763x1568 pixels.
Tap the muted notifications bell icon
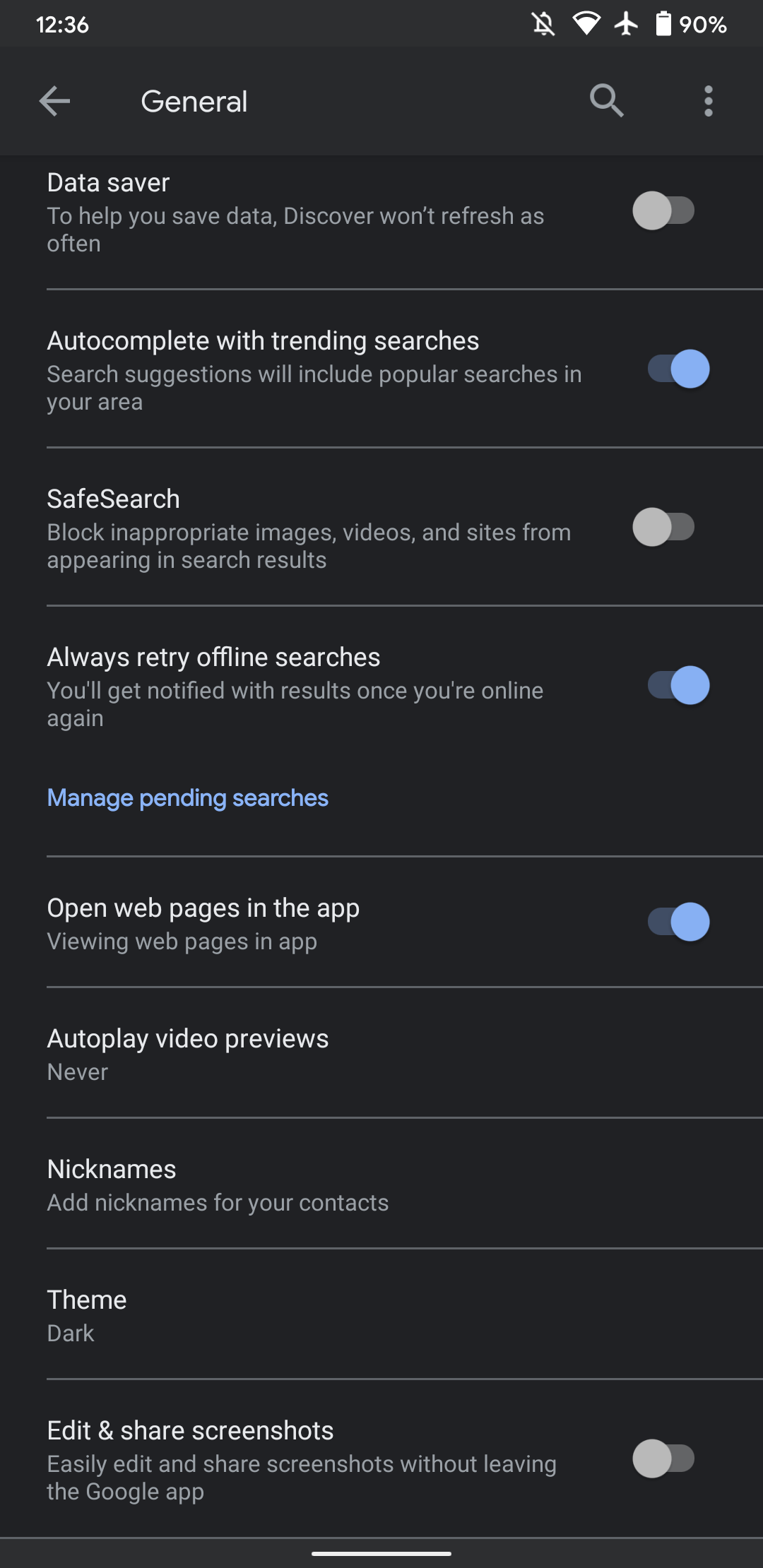pos(540,23)
